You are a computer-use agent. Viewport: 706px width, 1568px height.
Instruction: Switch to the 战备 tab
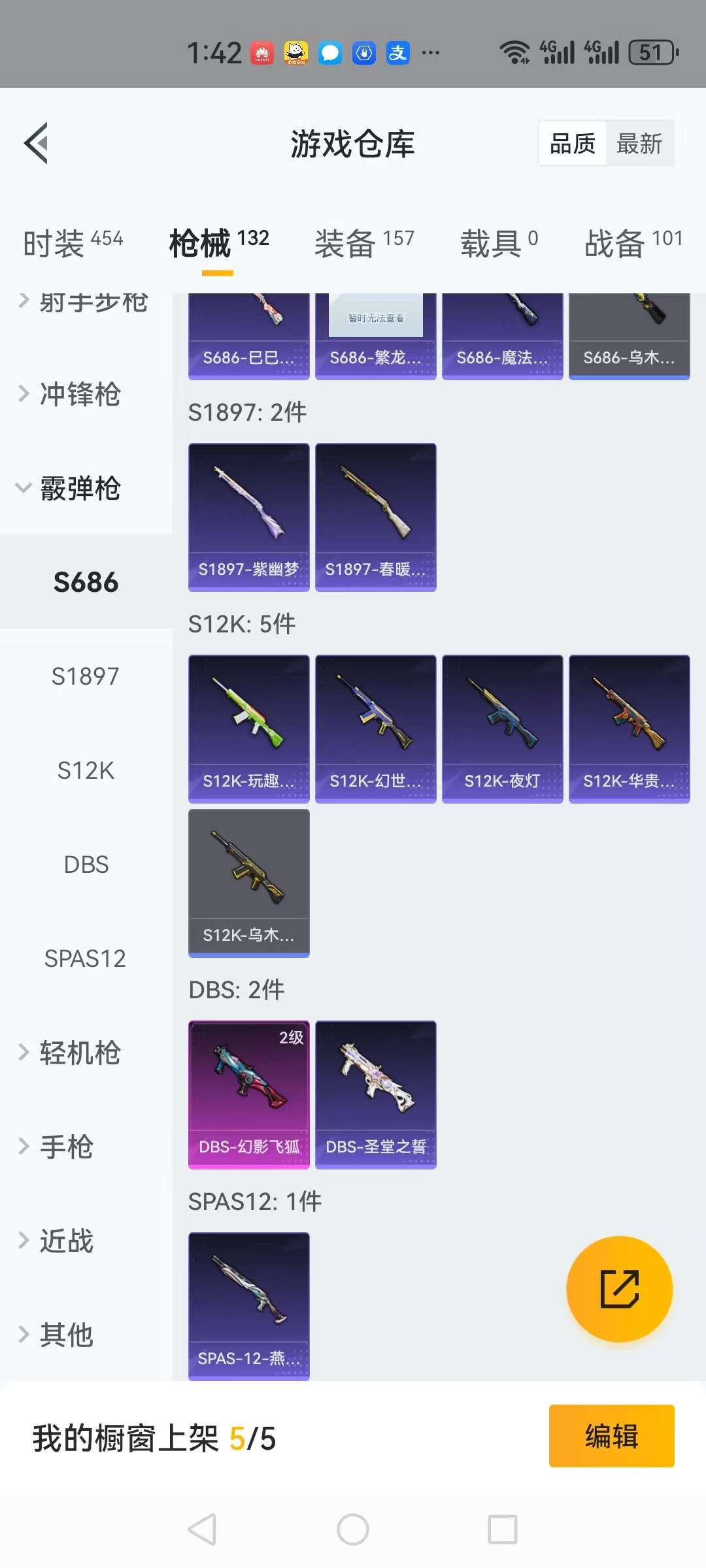(x=633, y=243)
